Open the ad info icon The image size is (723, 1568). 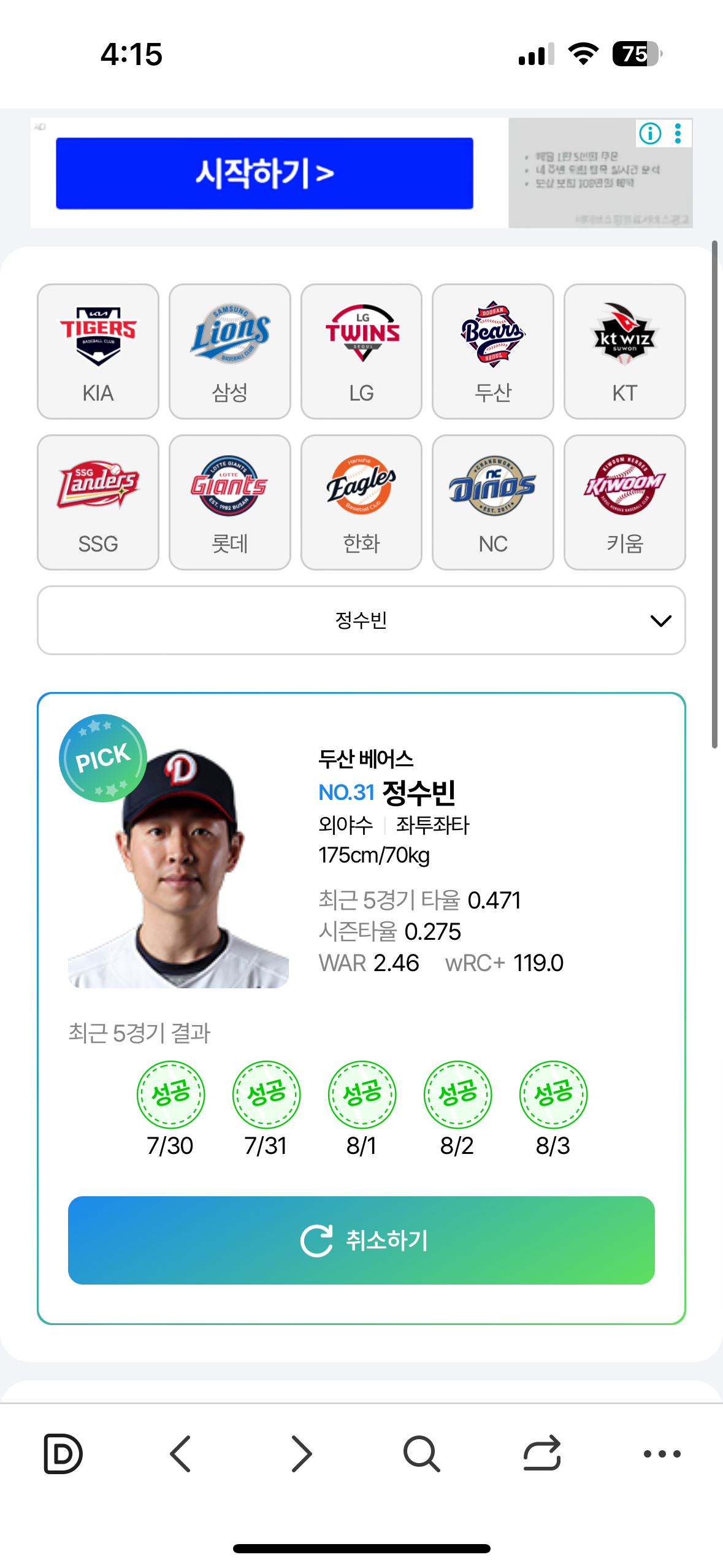[x=650, y=133]
